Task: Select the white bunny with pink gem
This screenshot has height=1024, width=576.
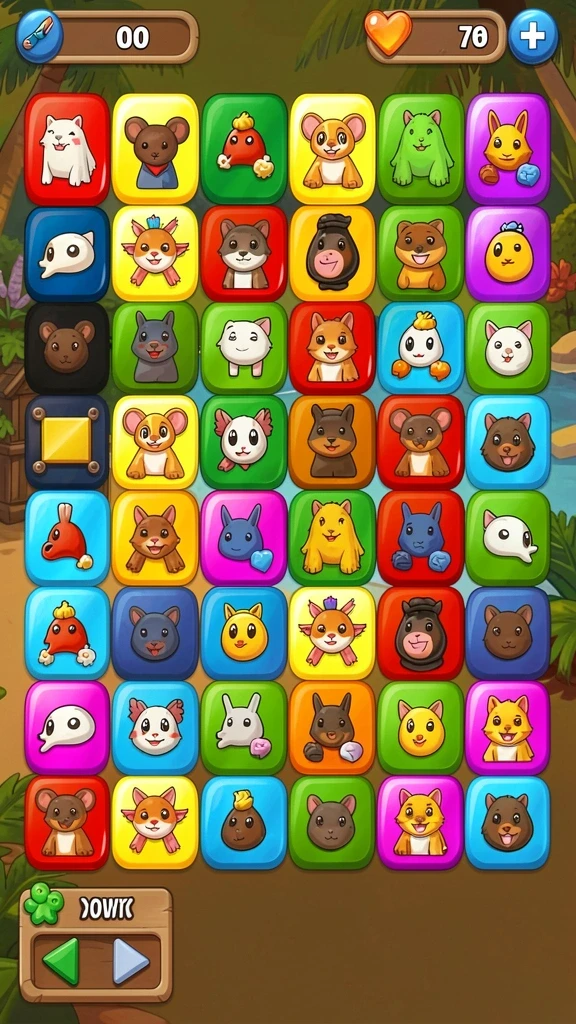Action: click(244, 728)
